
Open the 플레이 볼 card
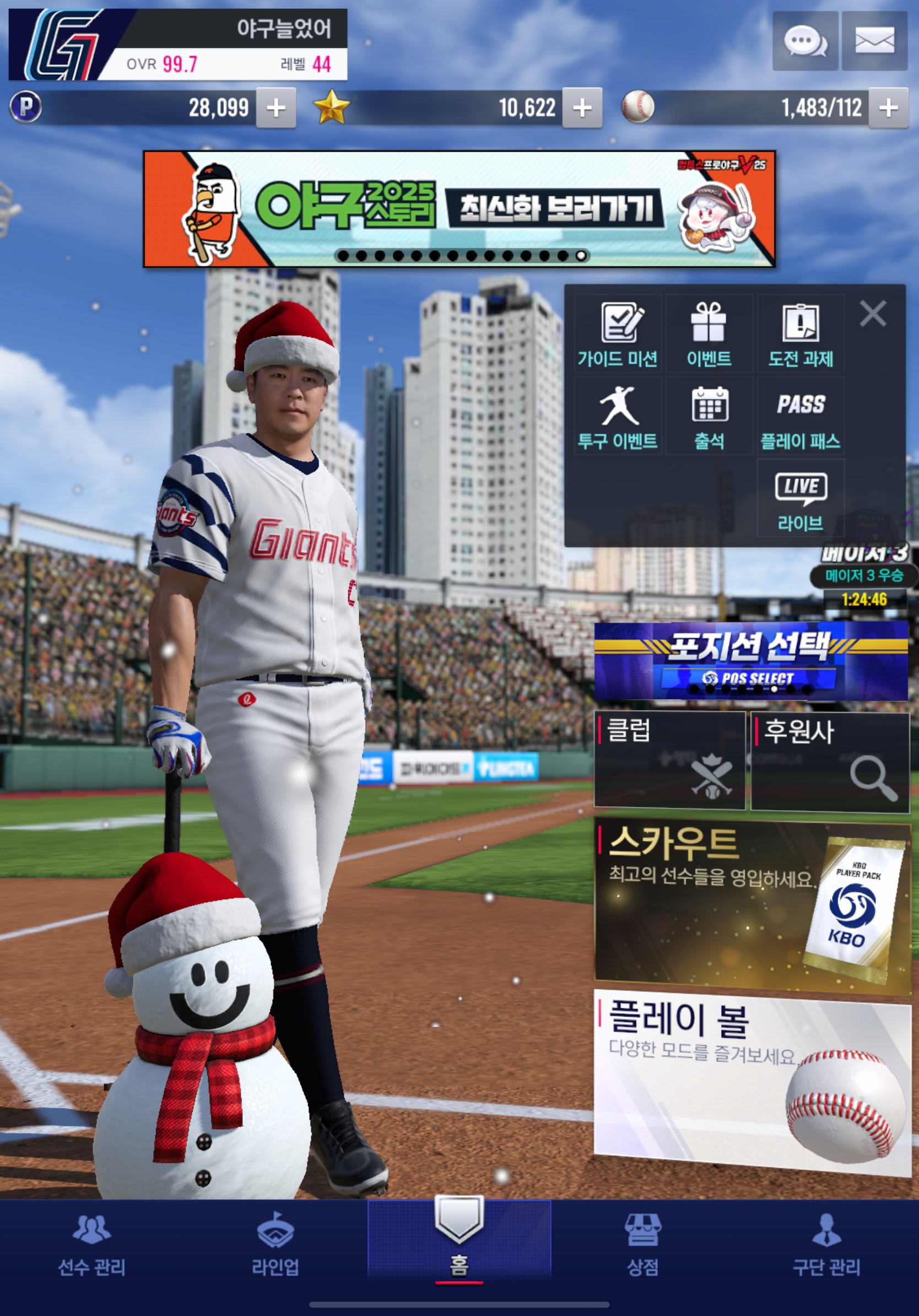pos(752,1083)
